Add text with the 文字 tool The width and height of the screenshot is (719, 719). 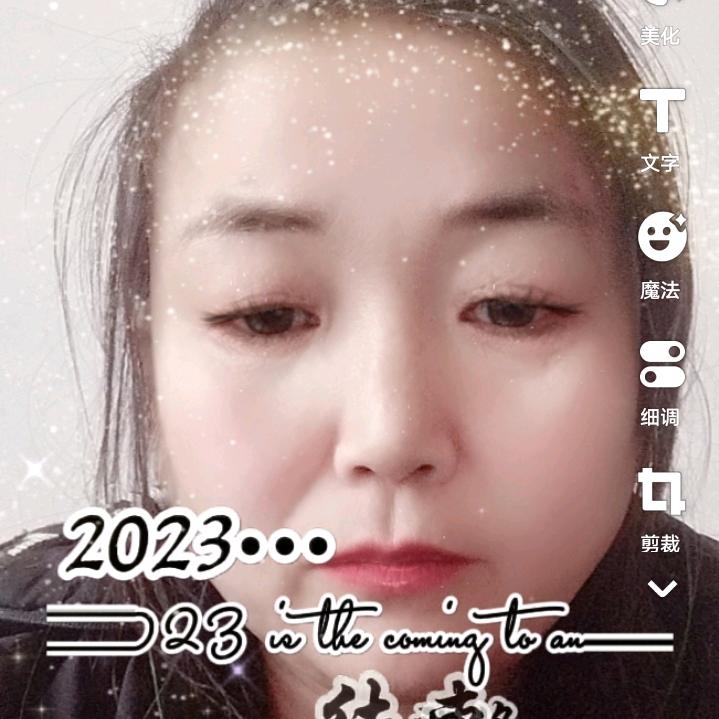pyautogui.click(x=660, y=130)
